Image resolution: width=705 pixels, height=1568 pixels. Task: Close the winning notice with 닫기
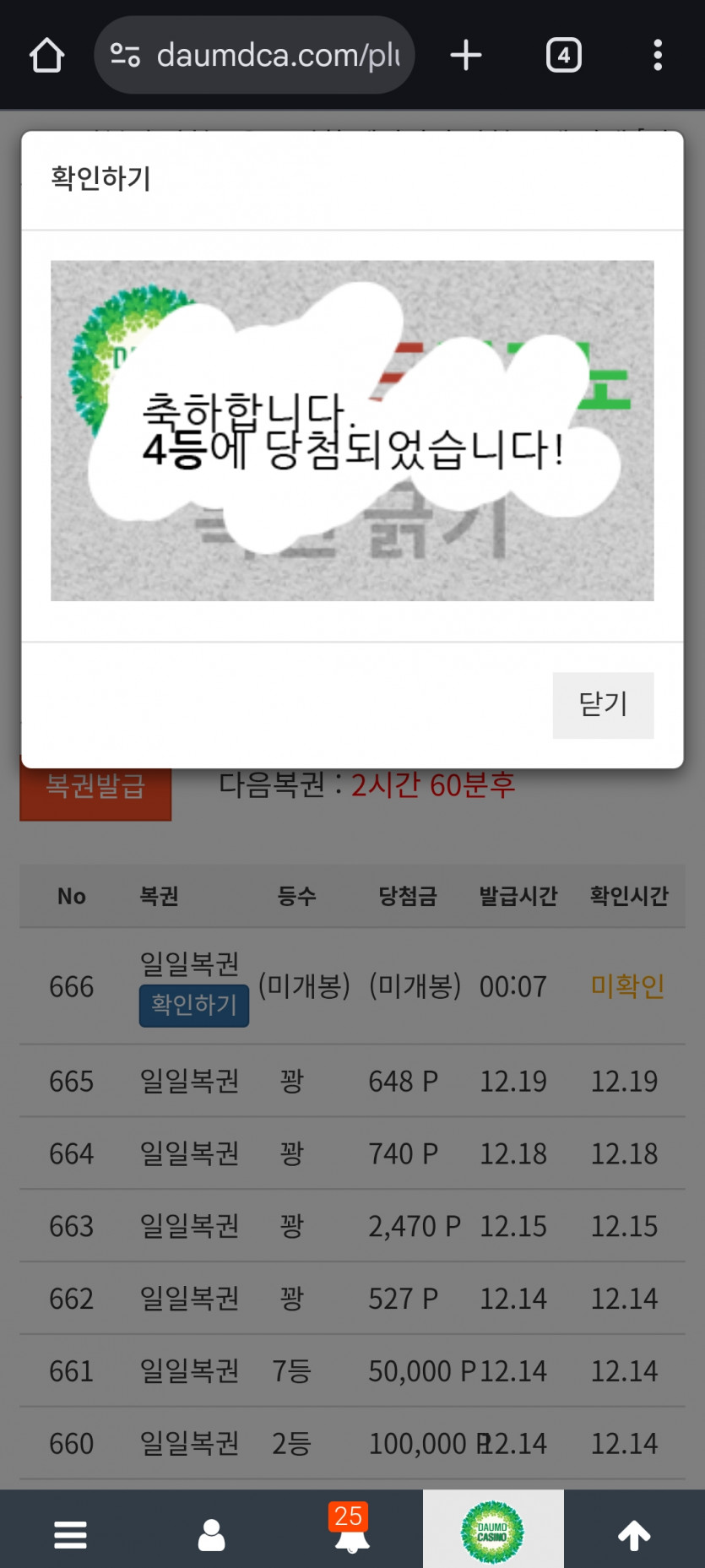603,704
